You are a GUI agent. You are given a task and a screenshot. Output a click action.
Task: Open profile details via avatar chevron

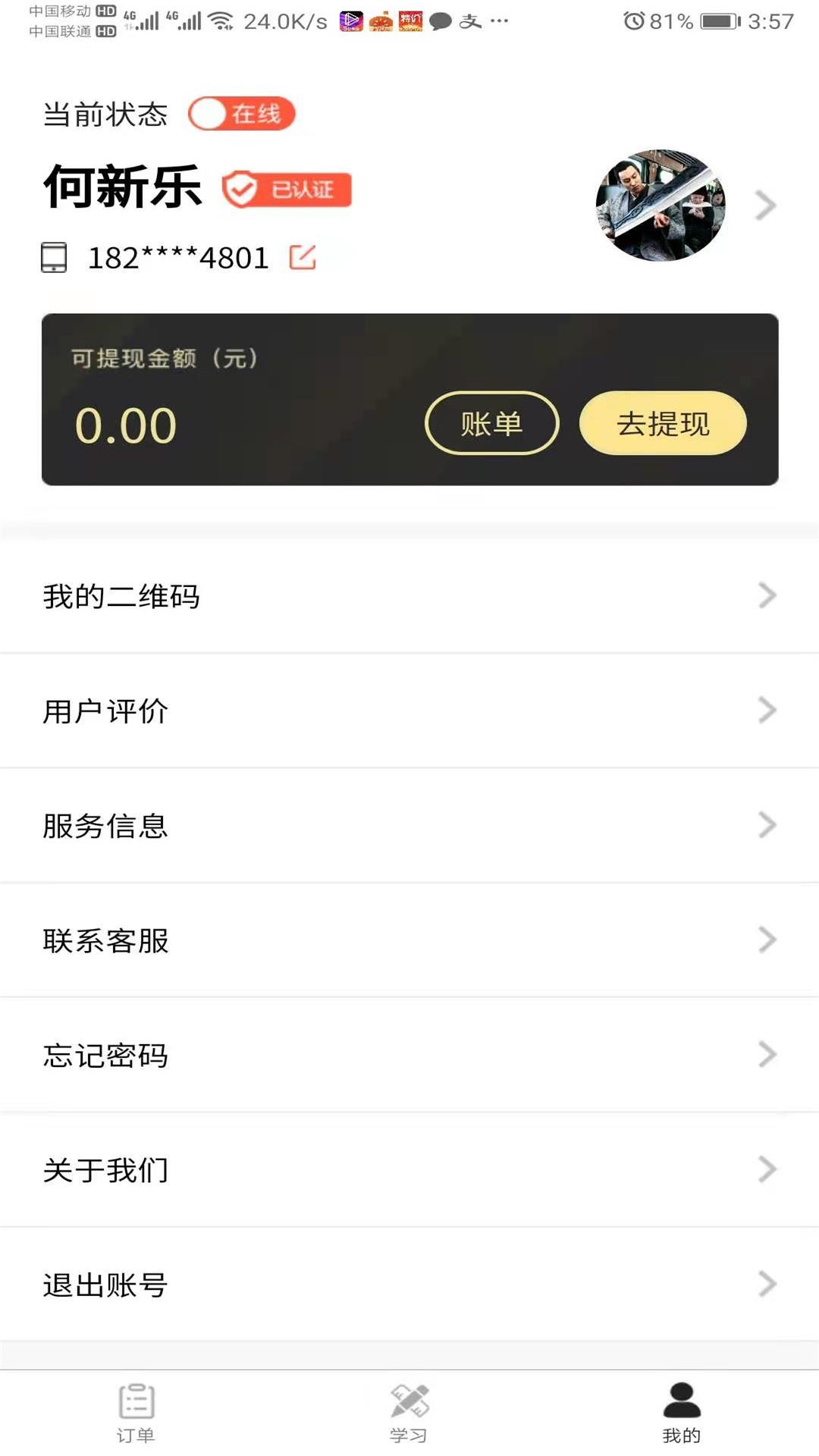tap(766, 206)
